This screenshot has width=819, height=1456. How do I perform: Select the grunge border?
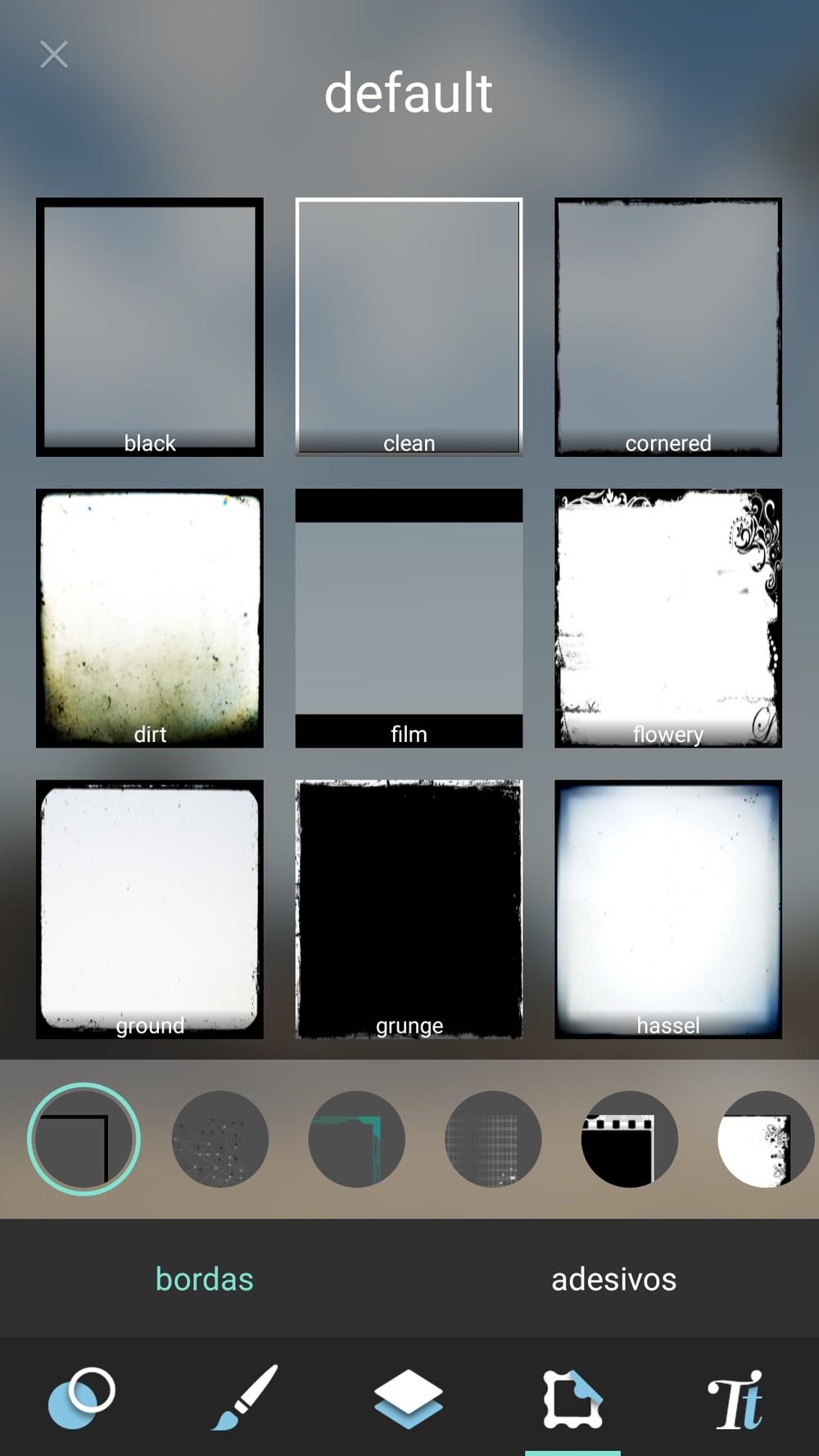pyautogui.click(x=409, y=909)
